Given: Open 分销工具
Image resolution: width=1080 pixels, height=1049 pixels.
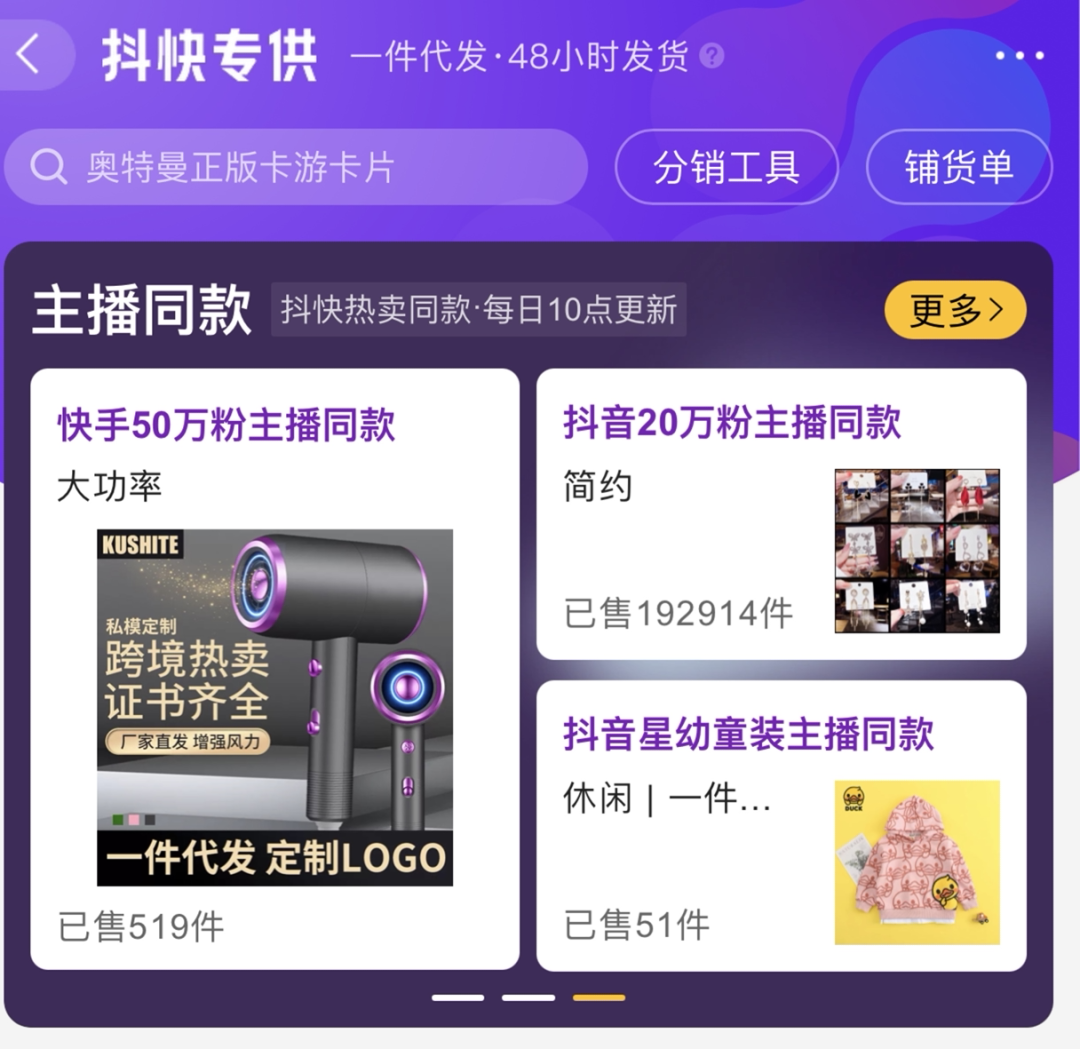Looking at the screenshot, I should pyautogui.click(x=726, y=167).
